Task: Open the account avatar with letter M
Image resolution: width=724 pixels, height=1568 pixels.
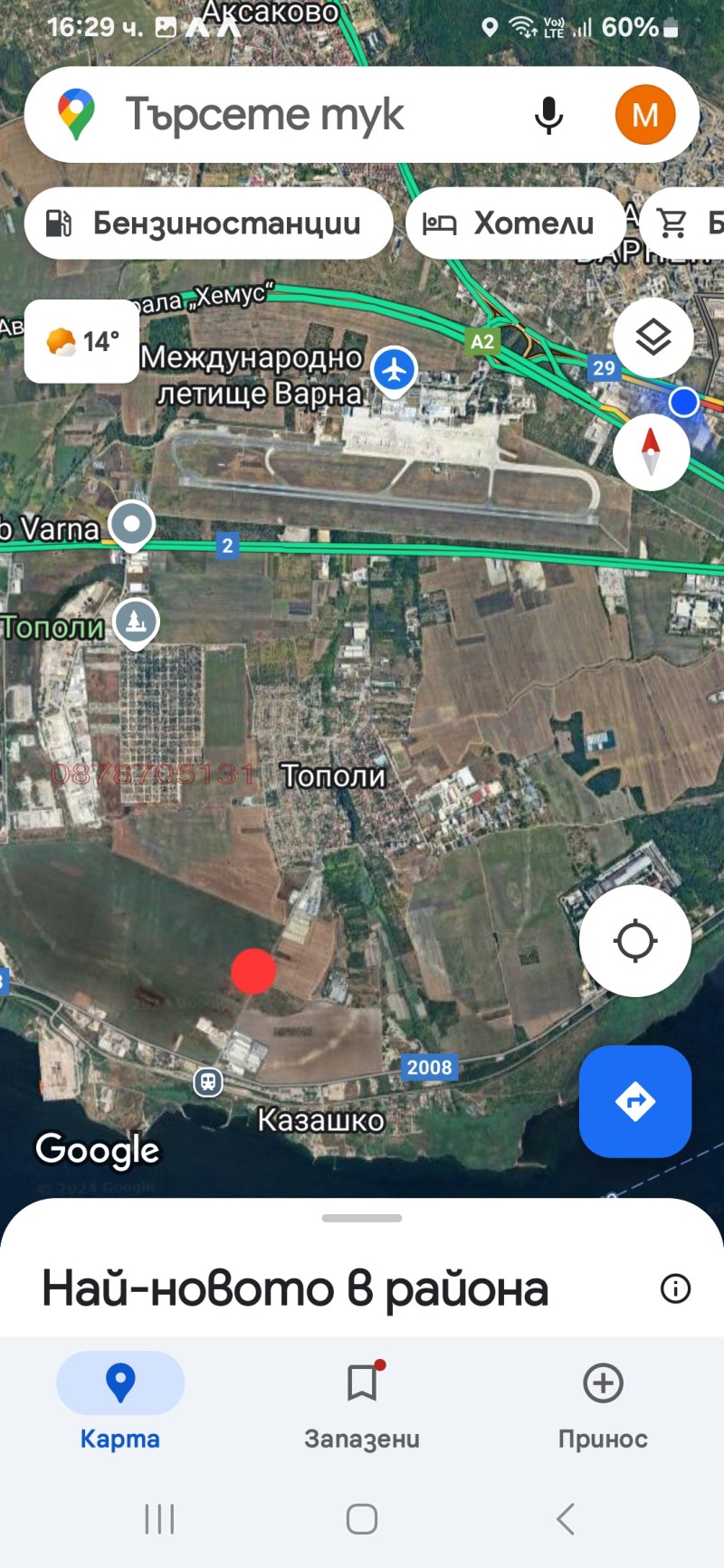Action: (644, 115)
